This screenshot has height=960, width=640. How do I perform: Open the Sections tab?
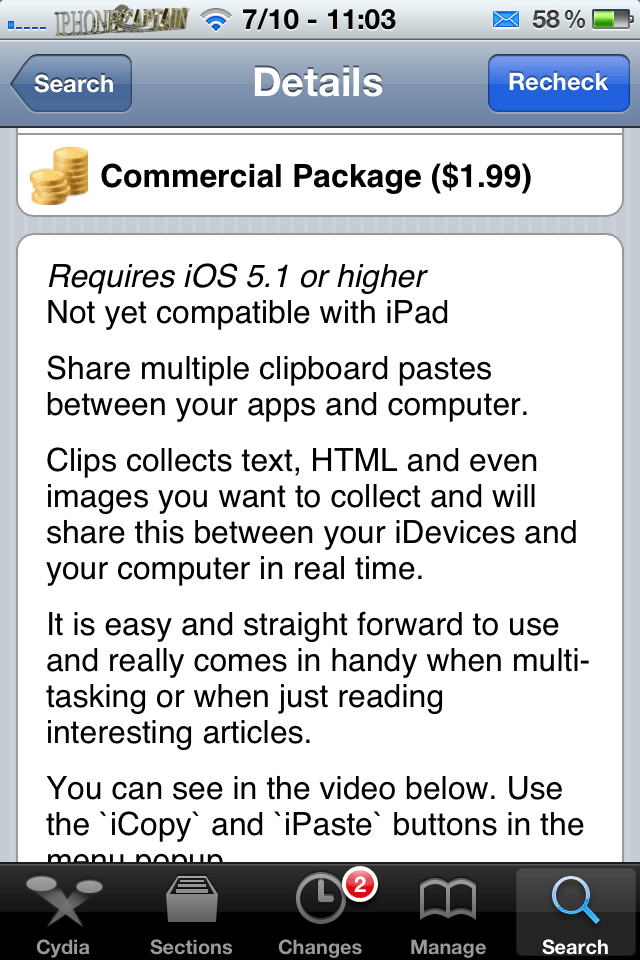coord(191,913)
